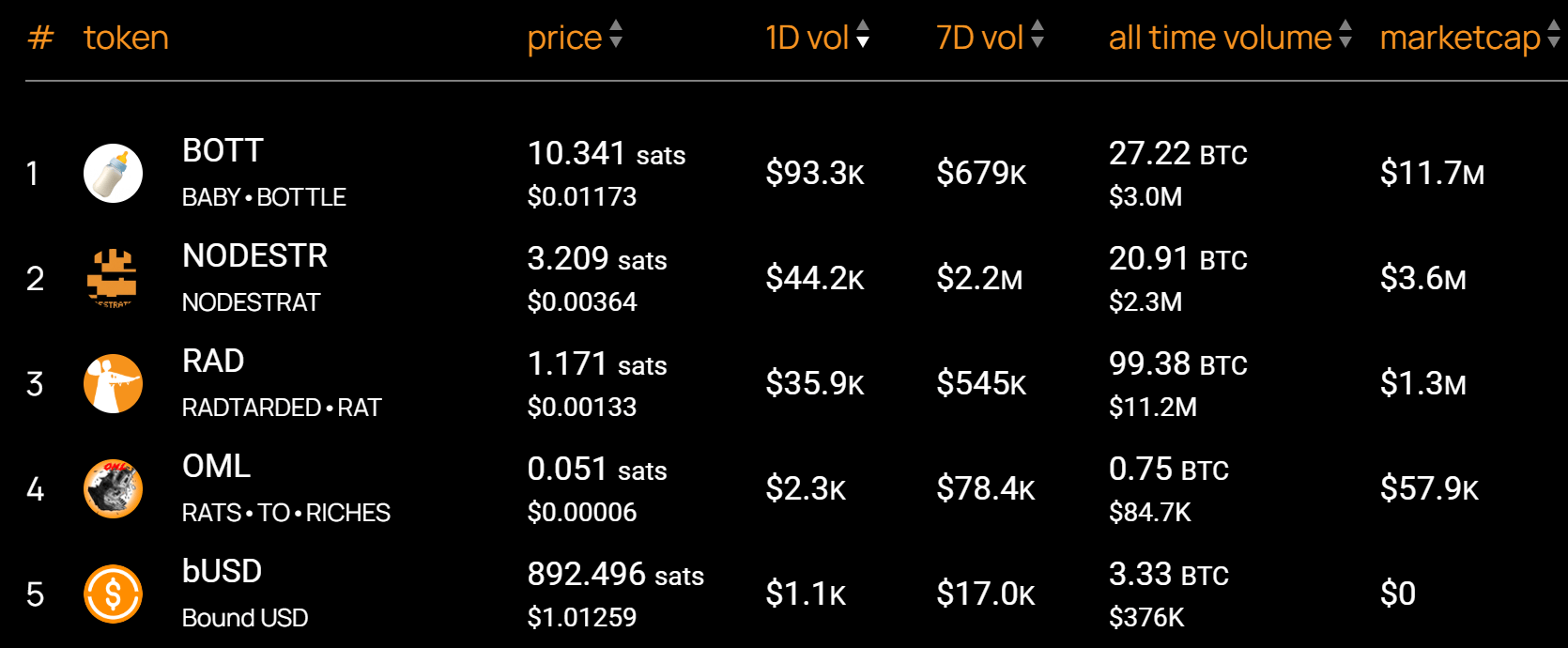Sort by all time volume
1568x648 pixels.
click(x=1229, y=38)
